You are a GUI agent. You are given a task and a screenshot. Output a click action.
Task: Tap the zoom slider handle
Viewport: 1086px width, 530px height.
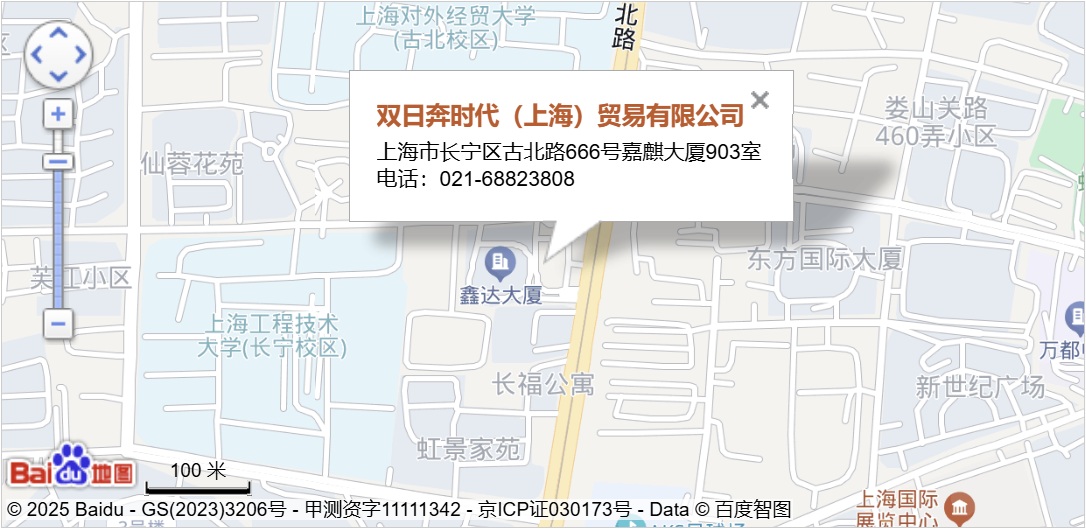[58, 161]
